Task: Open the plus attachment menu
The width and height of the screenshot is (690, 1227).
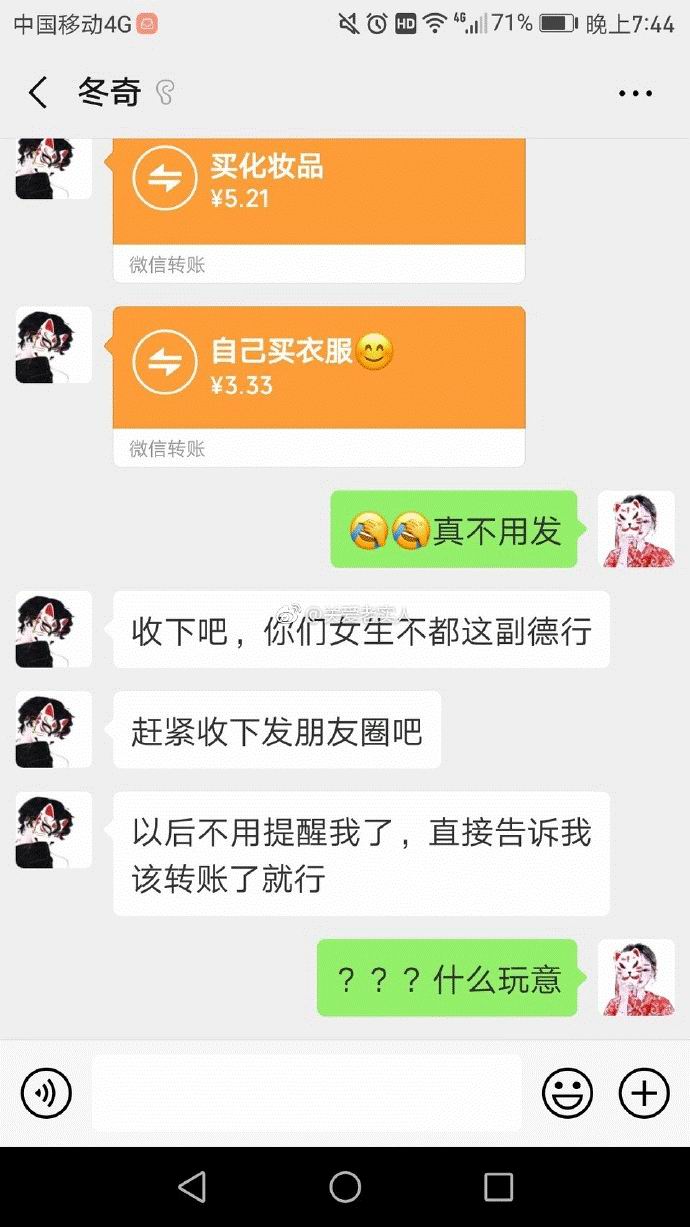Action: click(644, 1092)
